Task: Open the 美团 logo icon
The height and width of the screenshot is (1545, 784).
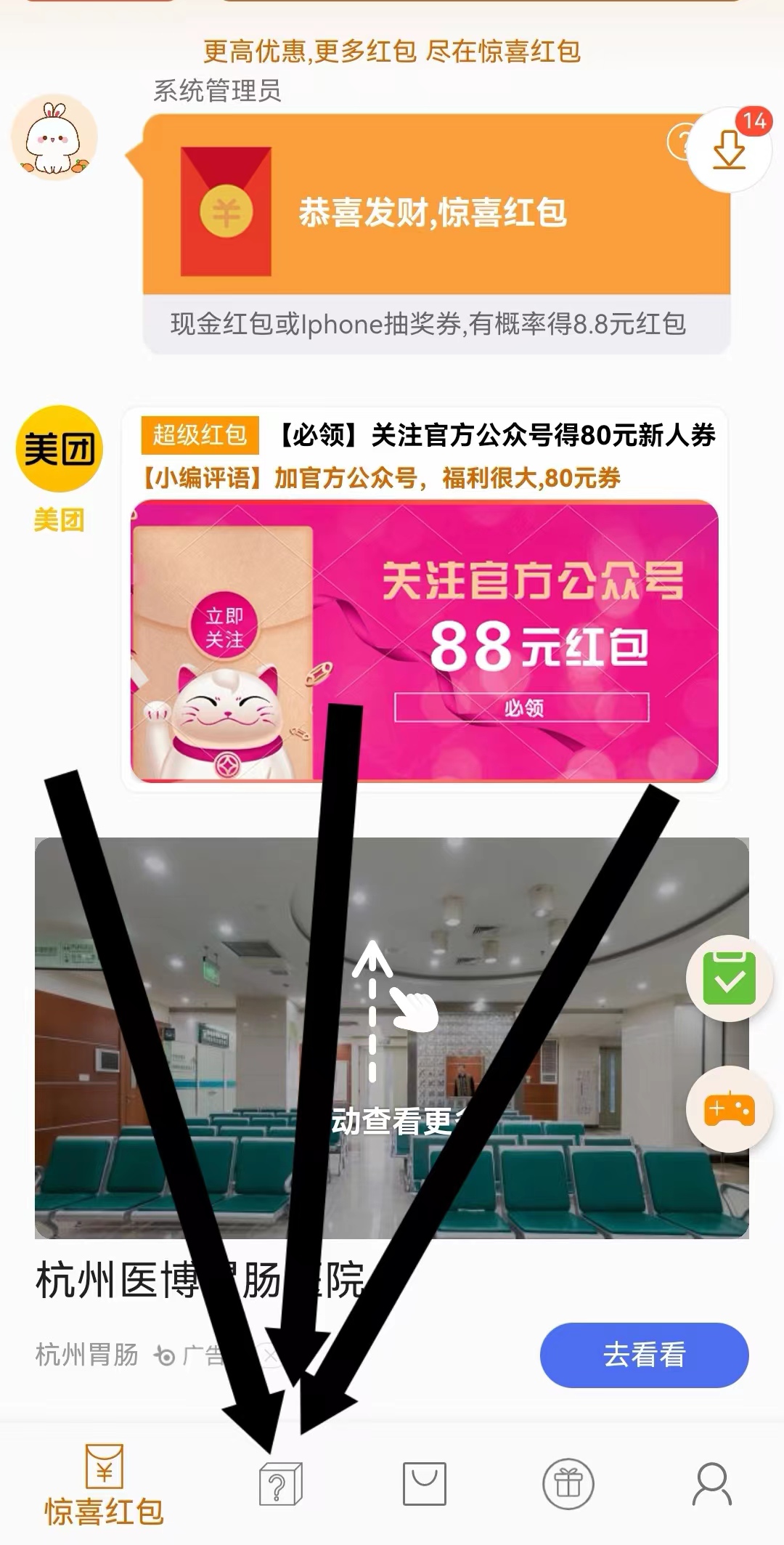Action: [59, 449]
